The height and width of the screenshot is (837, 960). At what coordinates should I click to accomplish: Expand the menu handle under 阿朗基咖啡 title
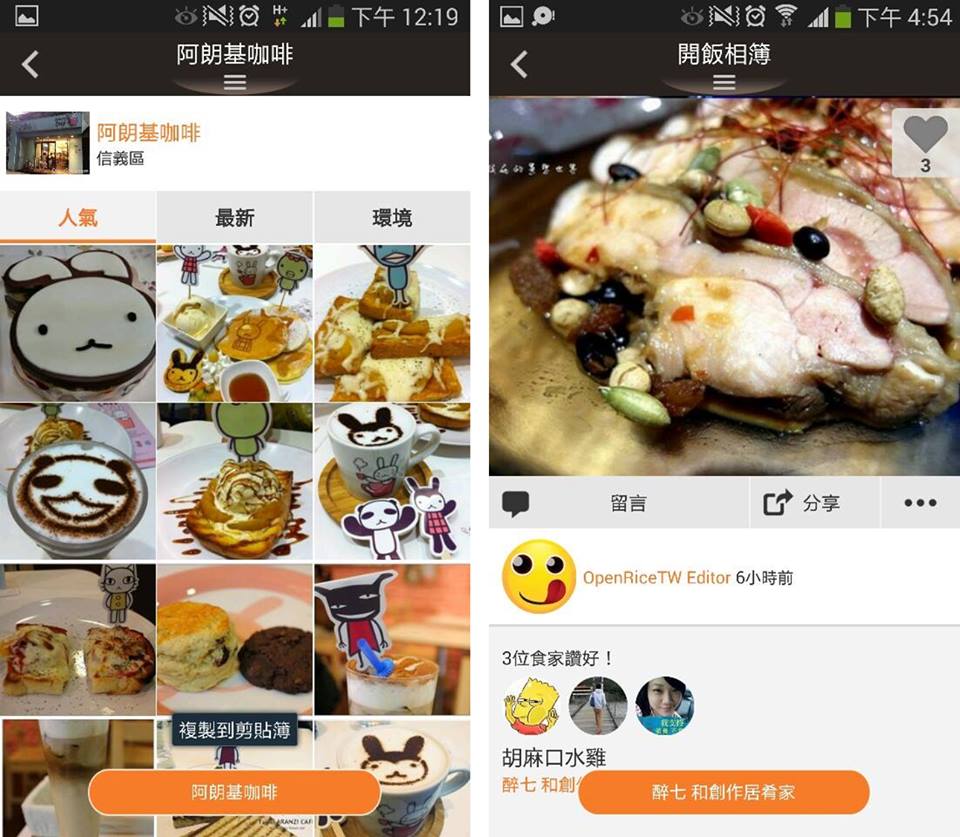coord(234,83)
